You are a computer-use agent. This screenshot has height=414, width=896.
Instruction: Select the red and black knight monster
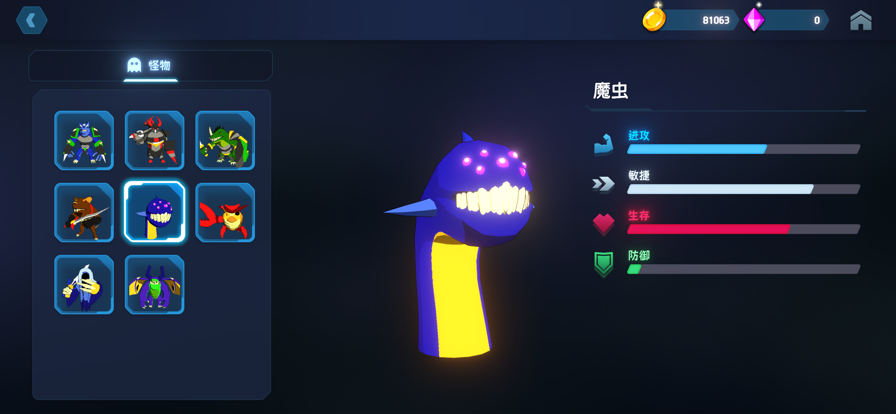click(155, 141)
